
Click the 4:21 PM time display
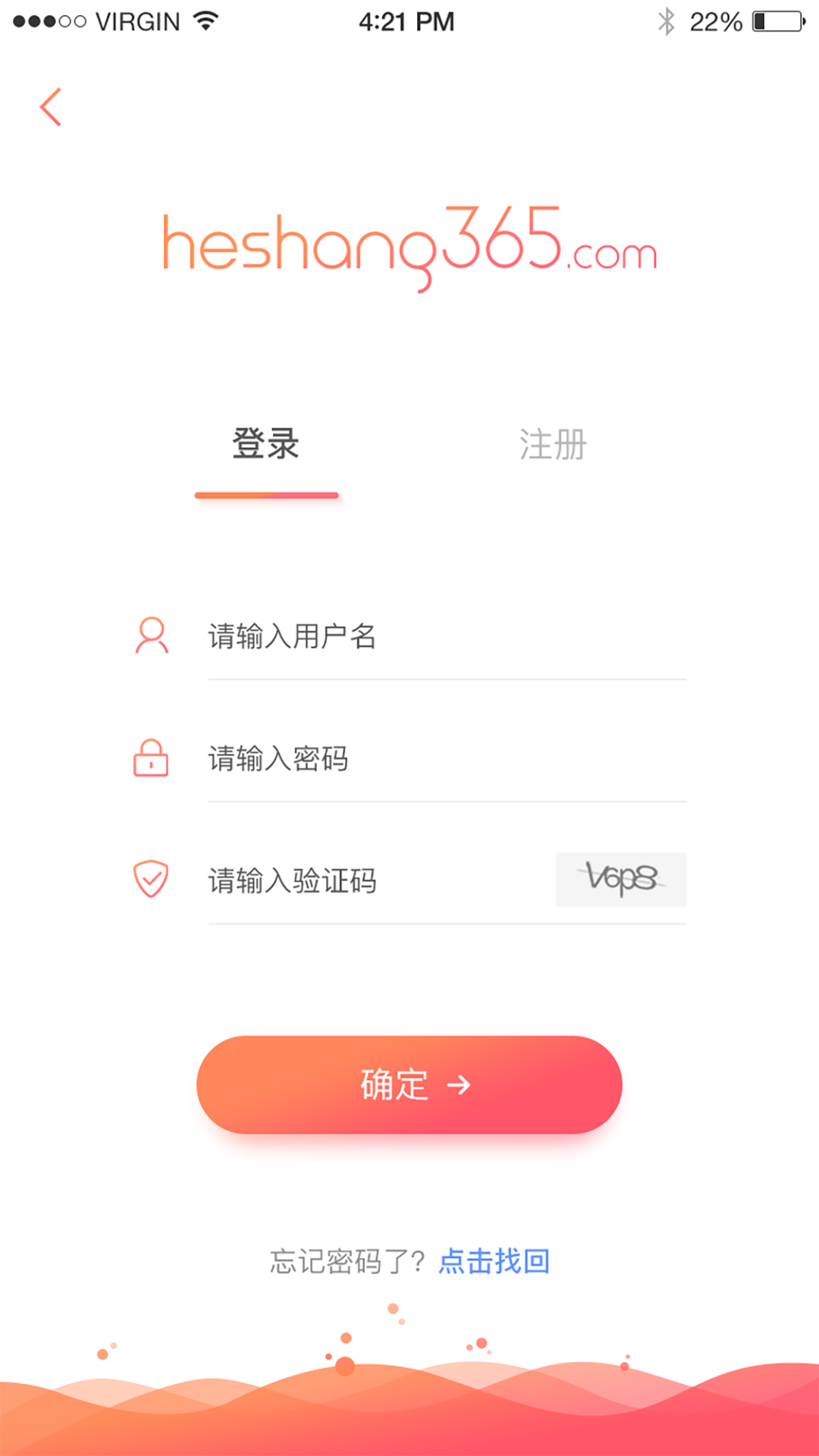(x=408, y=21)
